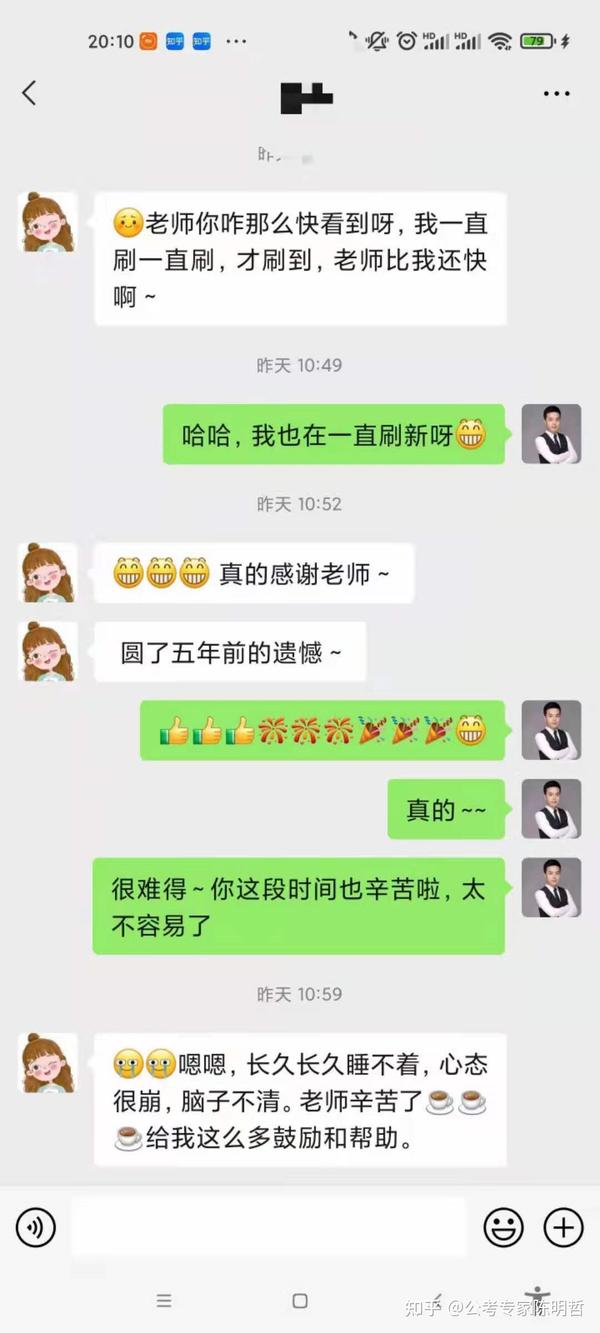
Task: Tap the system home button
Action: coord(300,1301)
